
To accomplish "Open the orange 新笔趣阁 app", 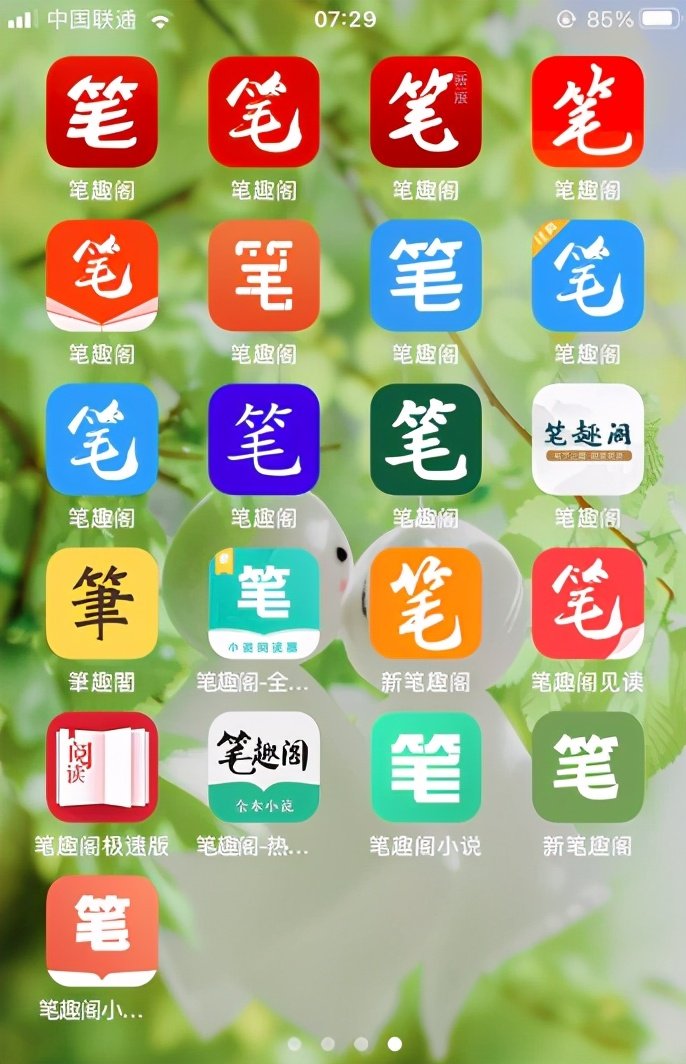I will 425,603.
